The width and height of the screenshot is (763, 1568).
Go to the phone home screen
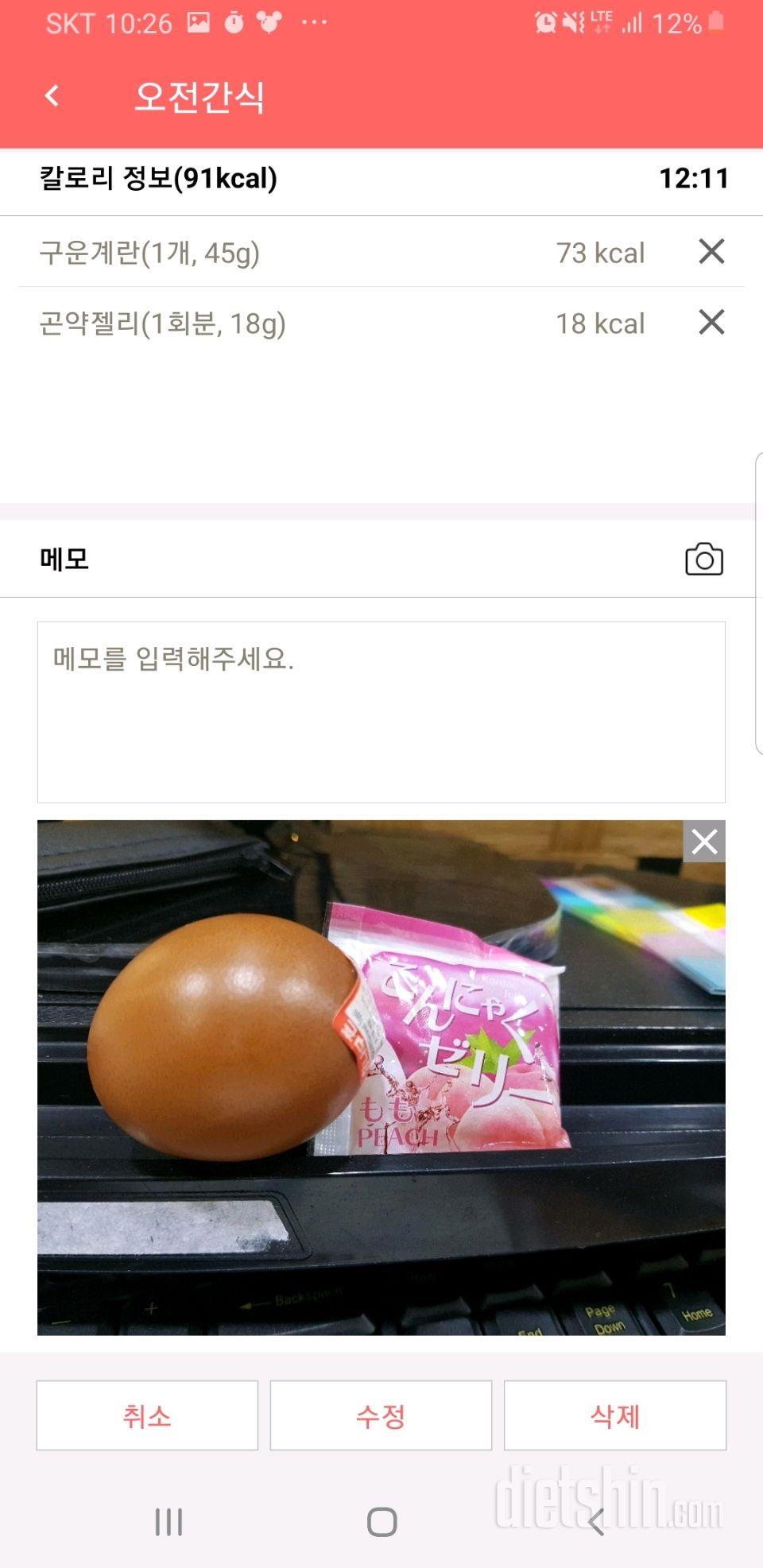click(381, 1522)
